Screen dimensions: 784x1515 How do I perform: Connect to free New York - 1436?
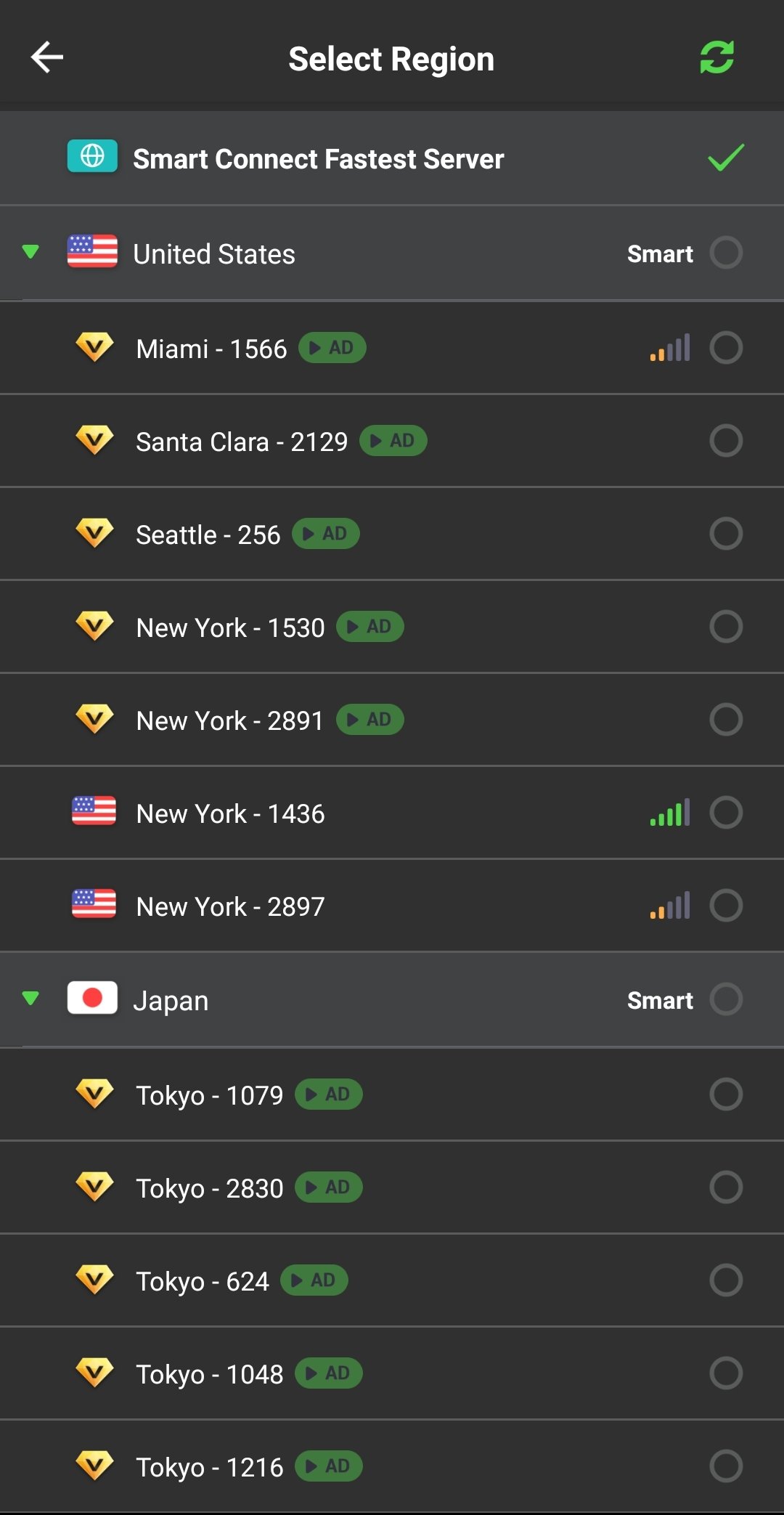pyautogui.click(x=392, y=813)
